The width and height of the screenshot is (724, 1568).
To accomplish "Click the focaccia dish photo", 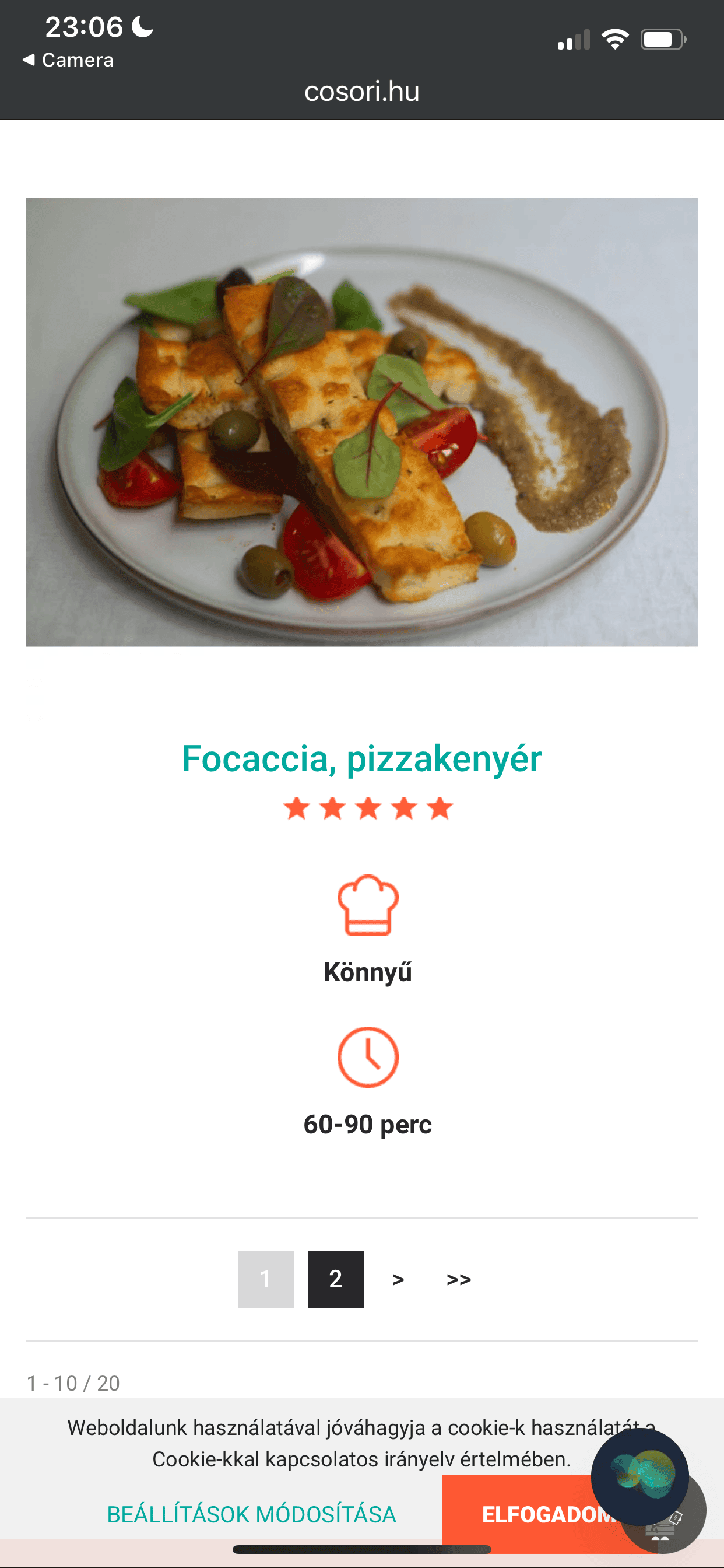I will click(361, 421).
